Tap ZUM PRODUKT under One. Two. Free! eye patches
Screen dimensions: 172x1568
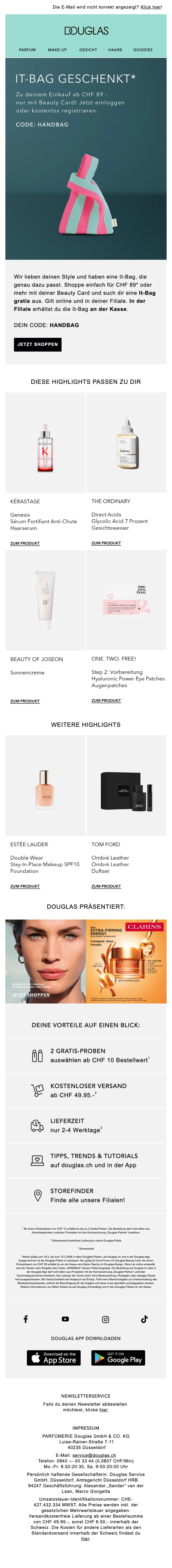coord(106,701)
